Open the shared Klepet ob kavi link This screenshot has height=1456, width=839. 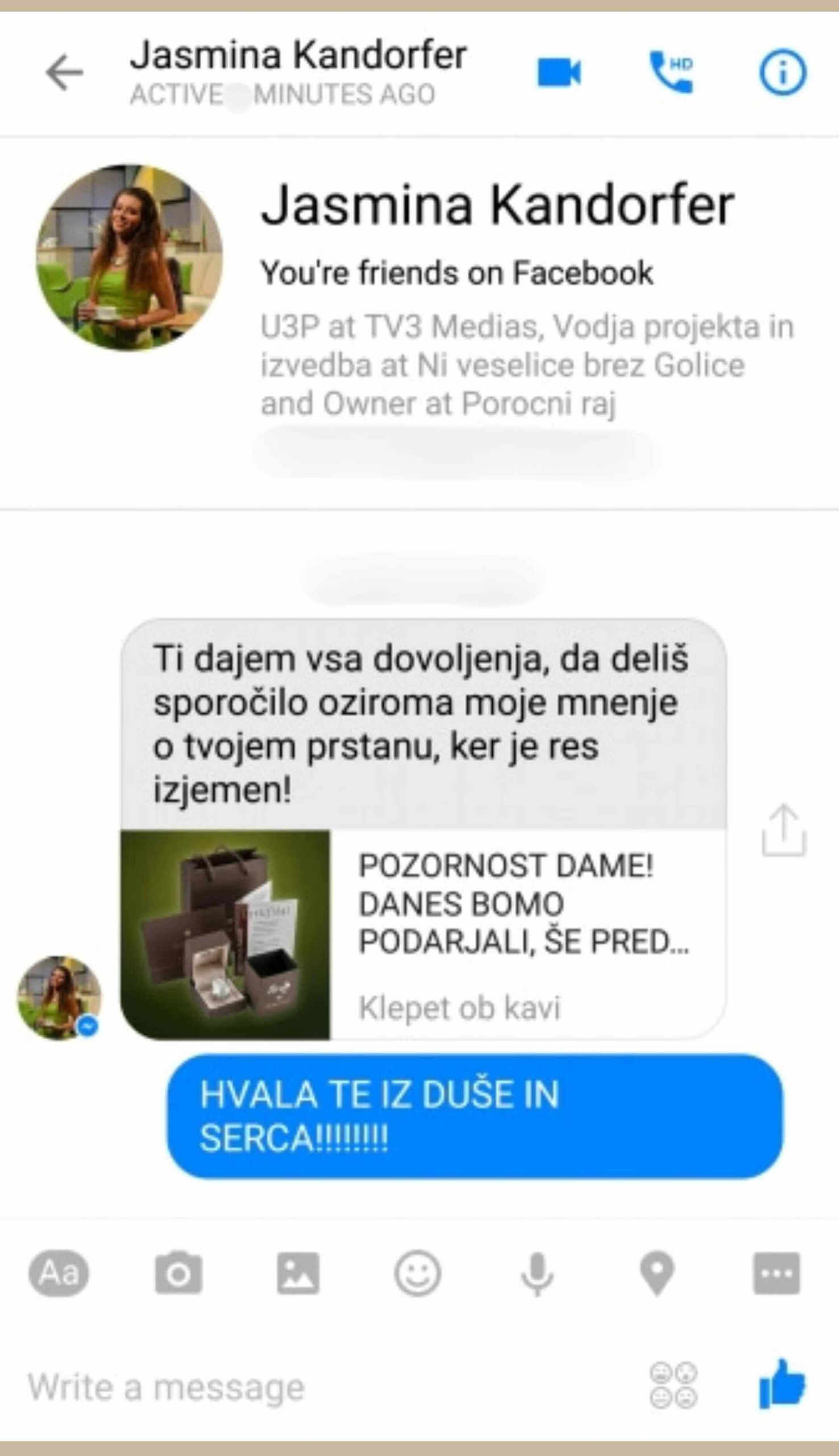pyautogui.click(x=423, y=934)
